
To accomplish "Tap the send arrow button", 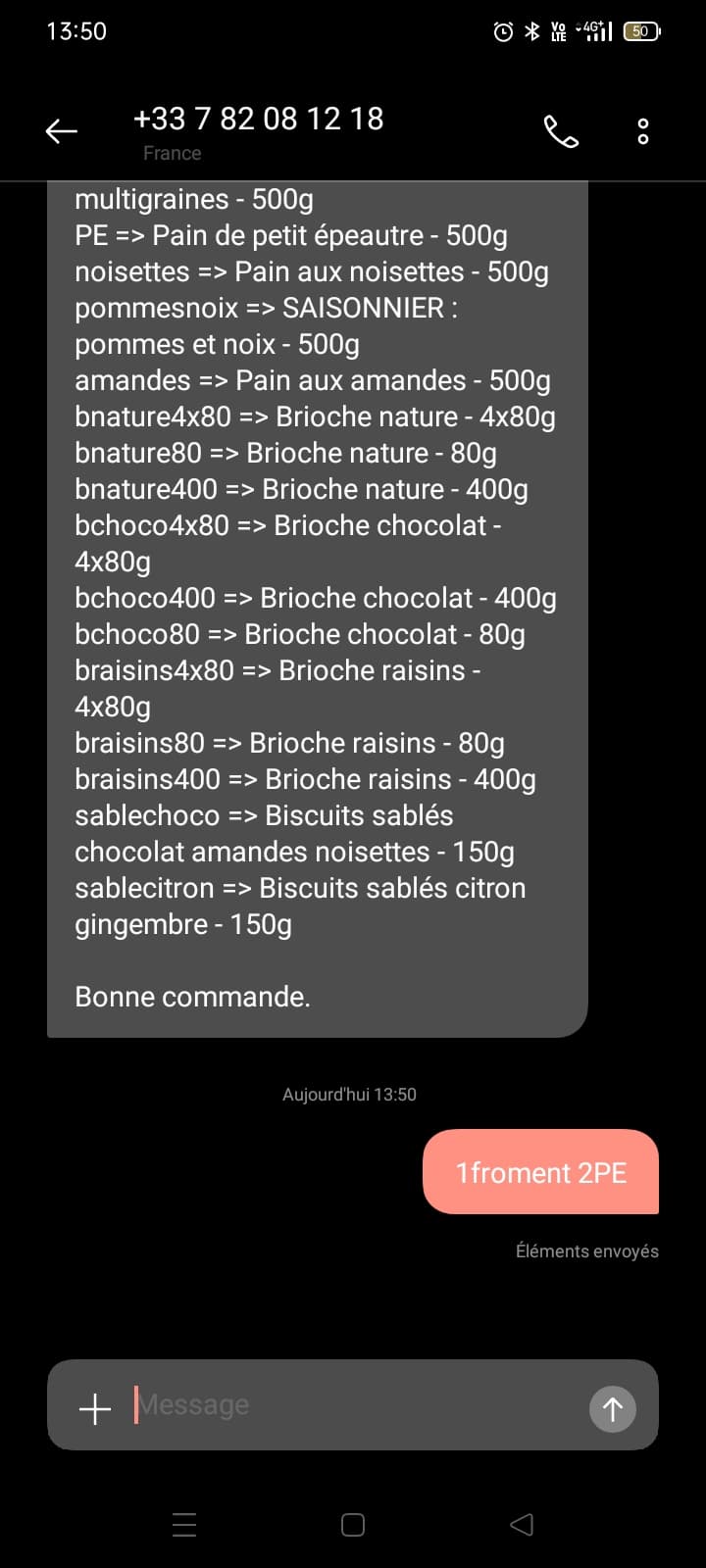I will pos(613,1408).
